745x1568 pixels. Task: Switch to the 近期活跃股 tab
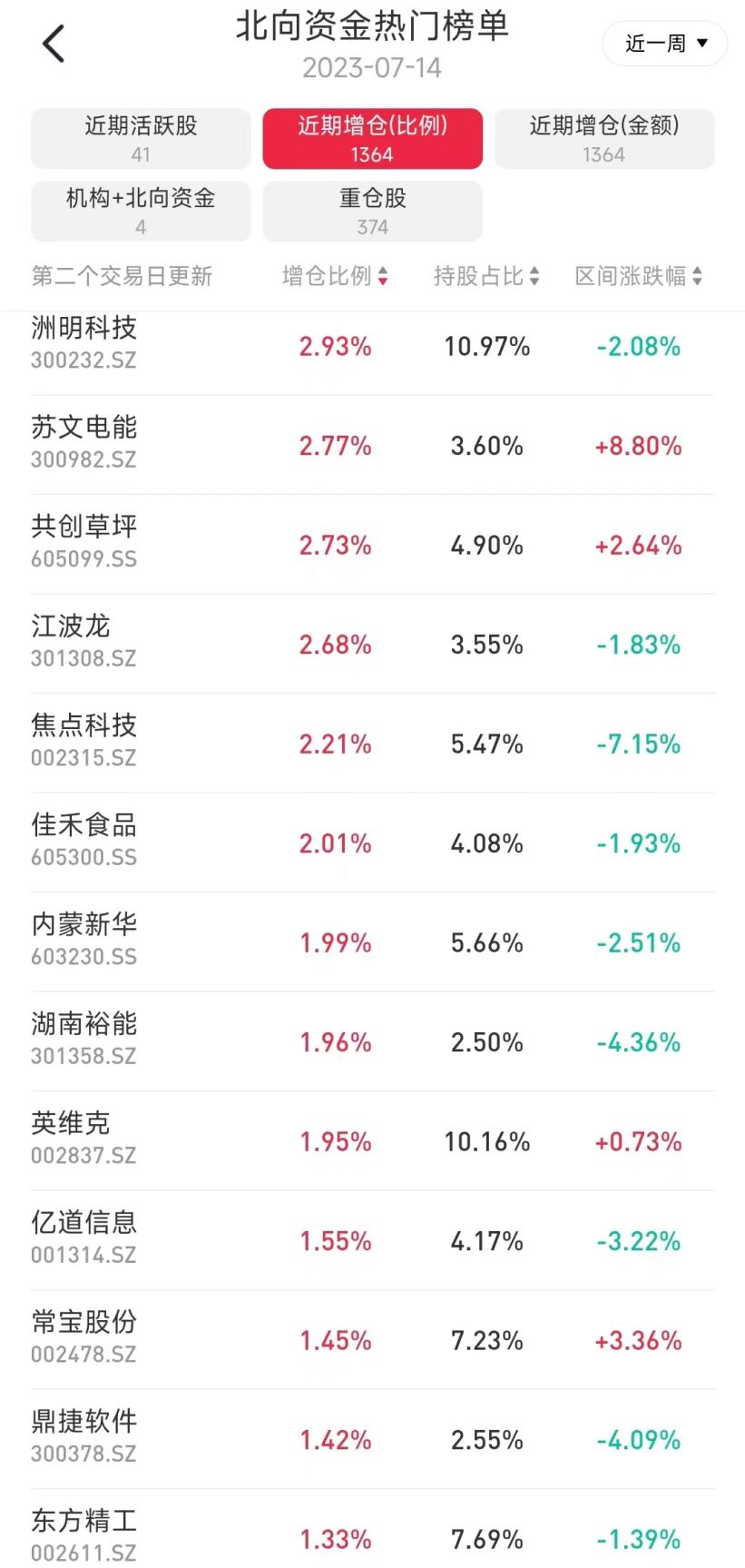coord(141,138)
